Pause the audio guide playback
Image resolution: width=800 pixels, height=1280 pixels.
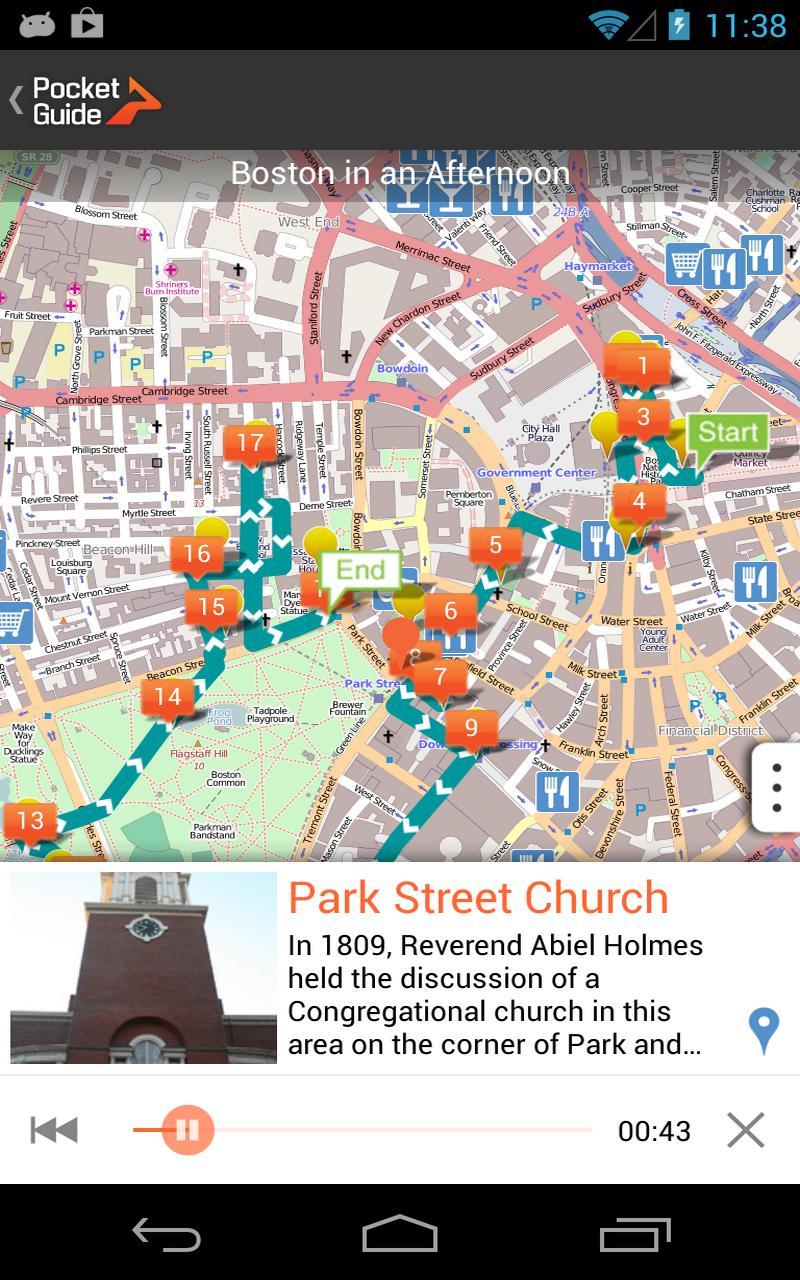pyautogui.click(x=187, y=1130)
